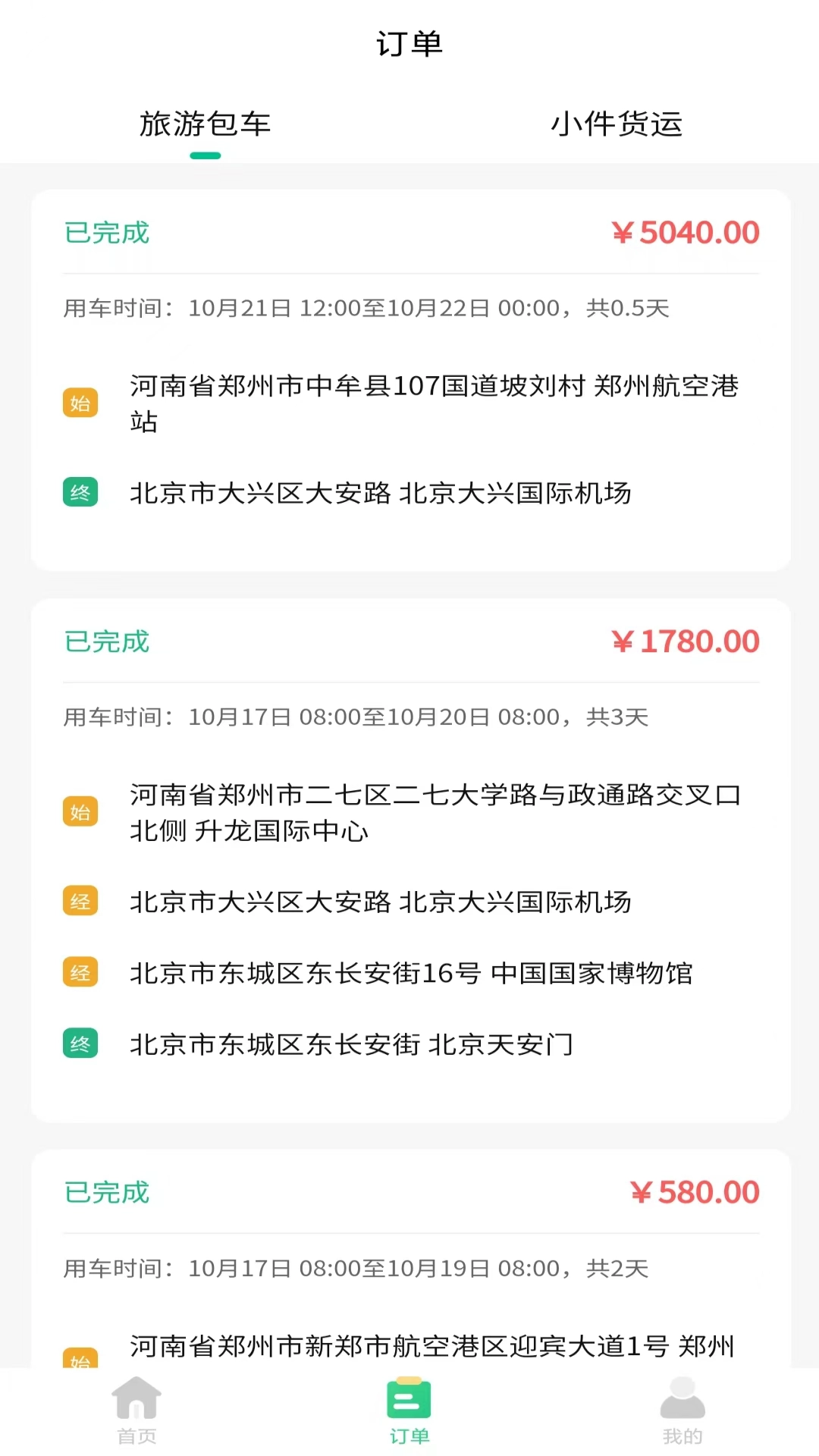The height and width of the screenshot is (1456, 819).
Task: Click the first 已完成 status label
Action: click(x=106, y=232)
